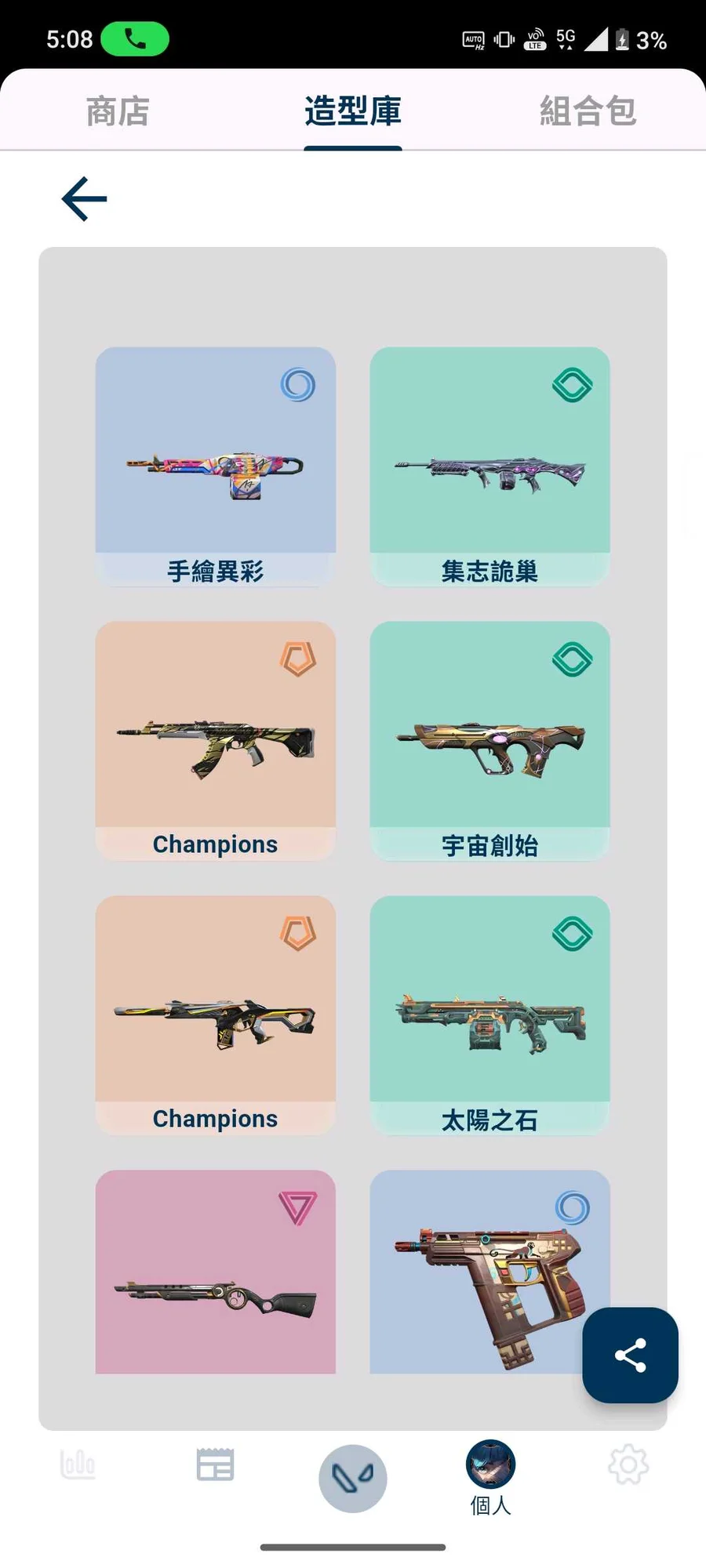
Task: Go back with the arrow icon
Action: [x=84, y=199]
